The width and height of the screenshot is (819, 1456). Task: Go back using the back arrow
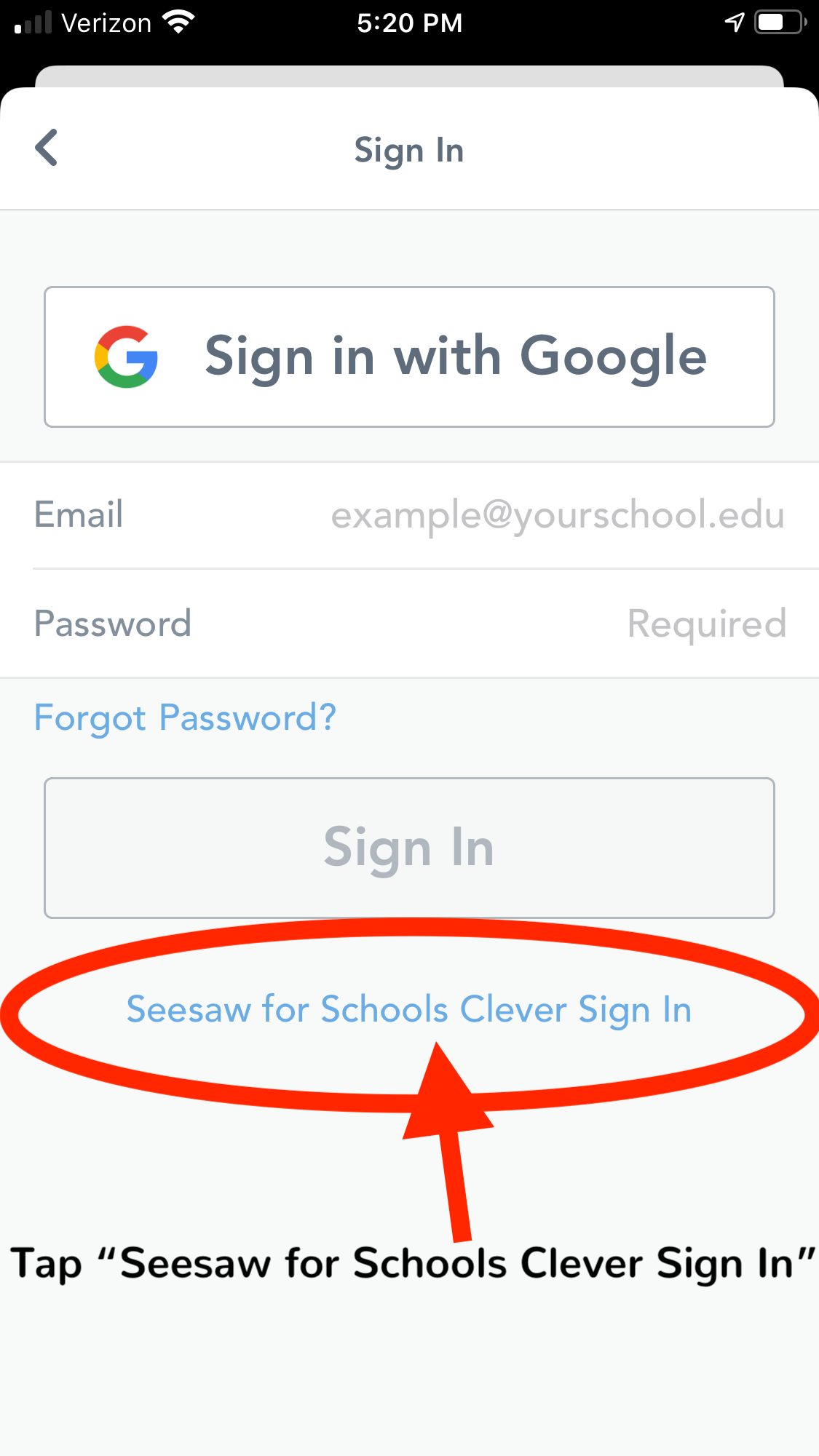[47, 148]
